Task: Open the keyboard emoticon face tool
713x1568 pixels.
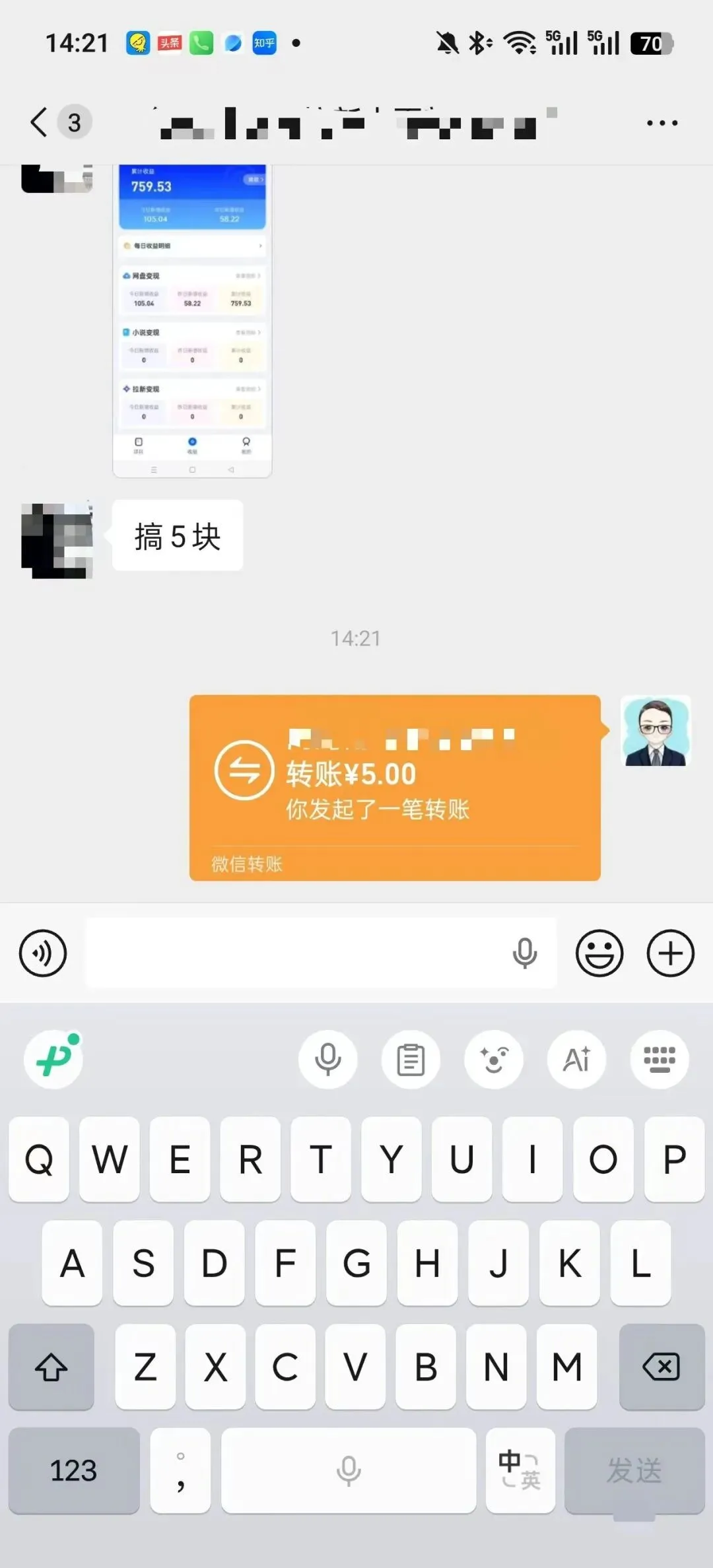Action: [494, 1060]
